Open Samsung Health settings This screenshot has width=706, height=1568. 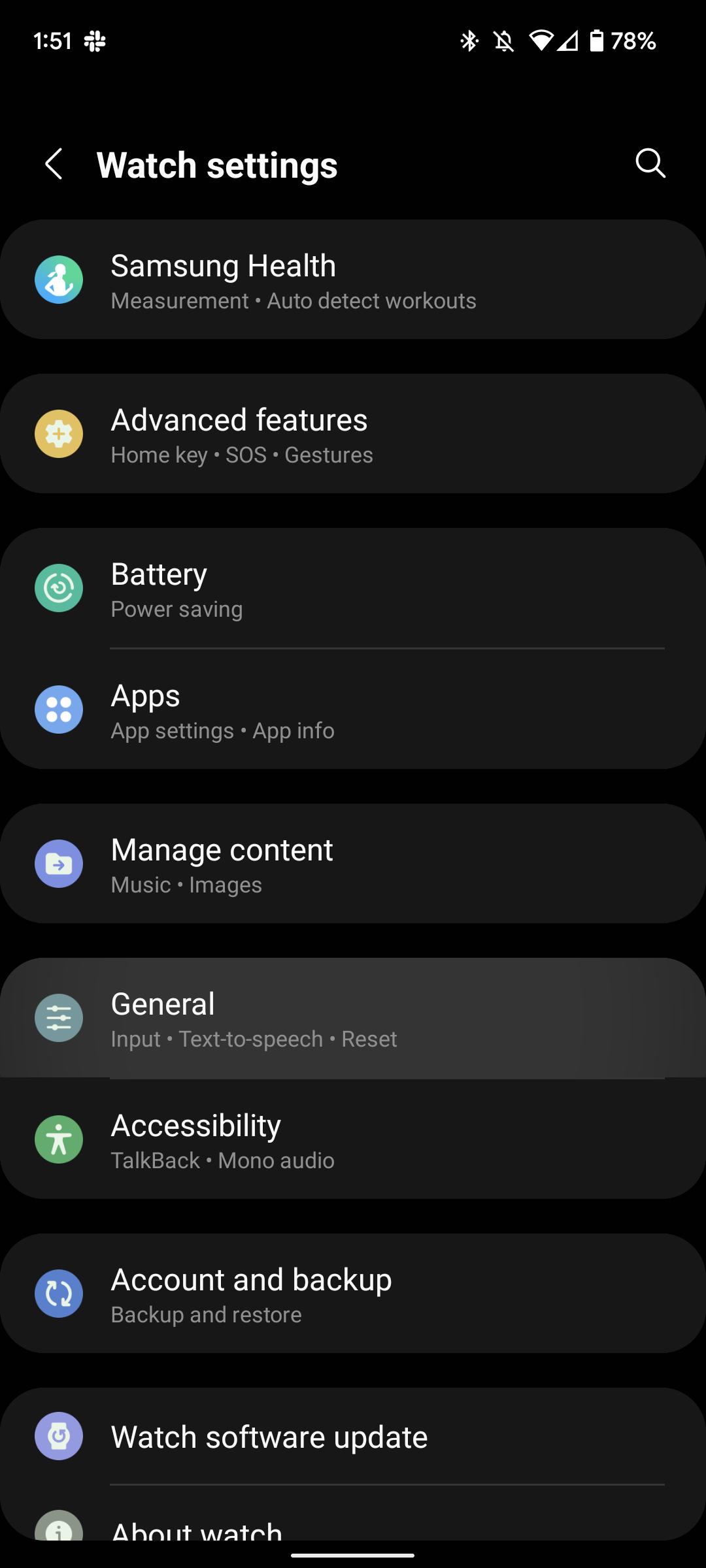tap(353, 280)
